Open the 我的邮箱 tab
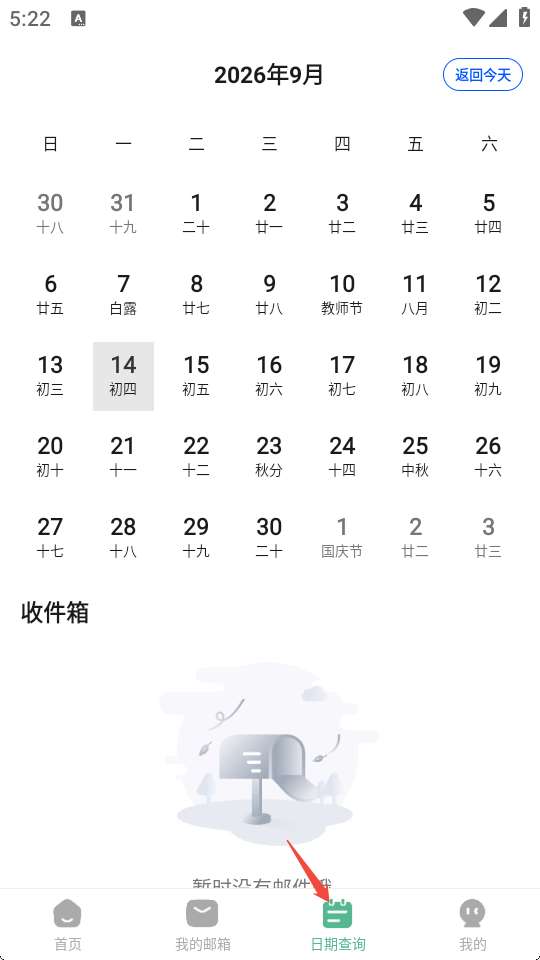This screenshot has height=960, width=540. [203, 925]
